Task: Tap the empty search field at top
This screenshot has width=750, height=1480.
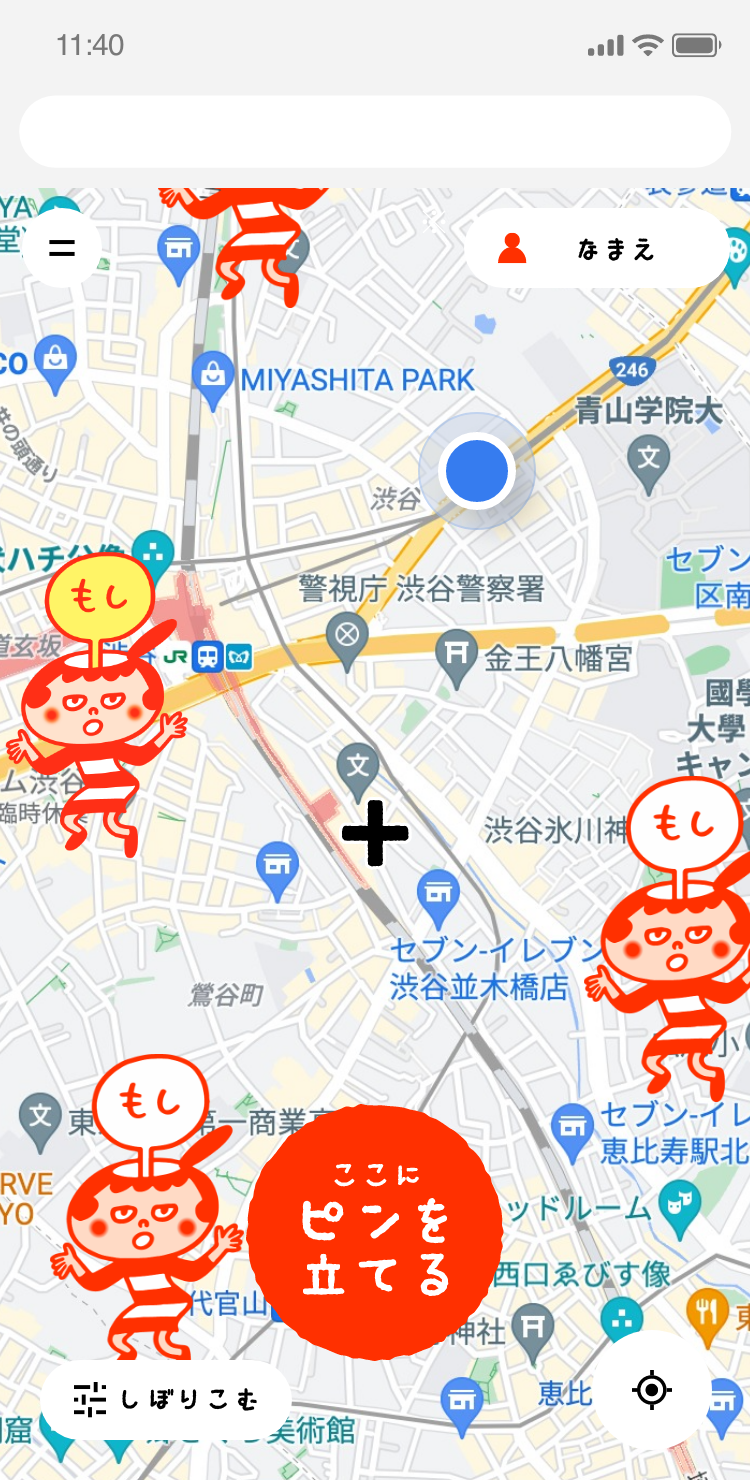Action: (x=375, y=132)
